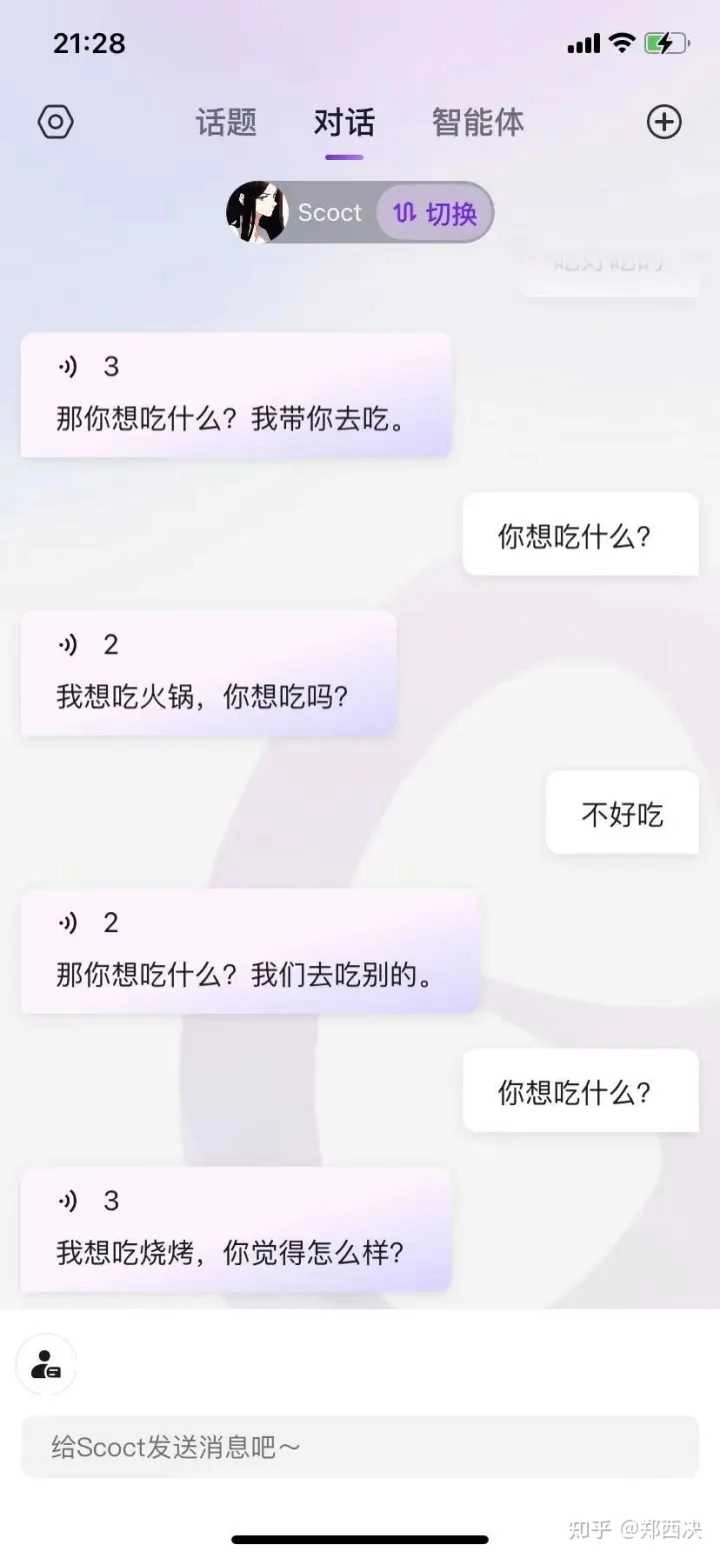The height and width of the screenshot is (1558, 720).
Task: Open the 智能体 tab
Action: [478, 122]
